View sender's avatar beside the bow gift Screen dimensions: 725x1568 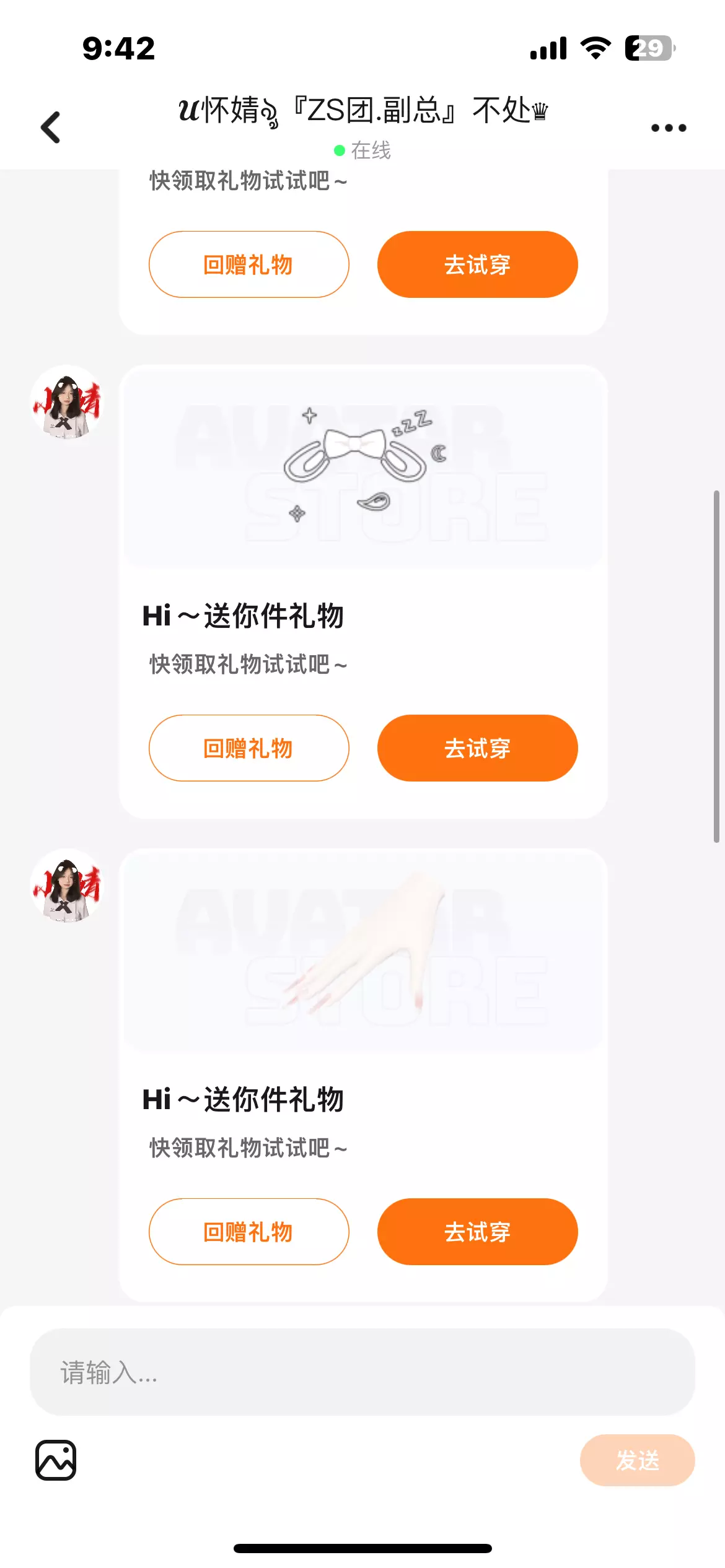coord(67,403)
